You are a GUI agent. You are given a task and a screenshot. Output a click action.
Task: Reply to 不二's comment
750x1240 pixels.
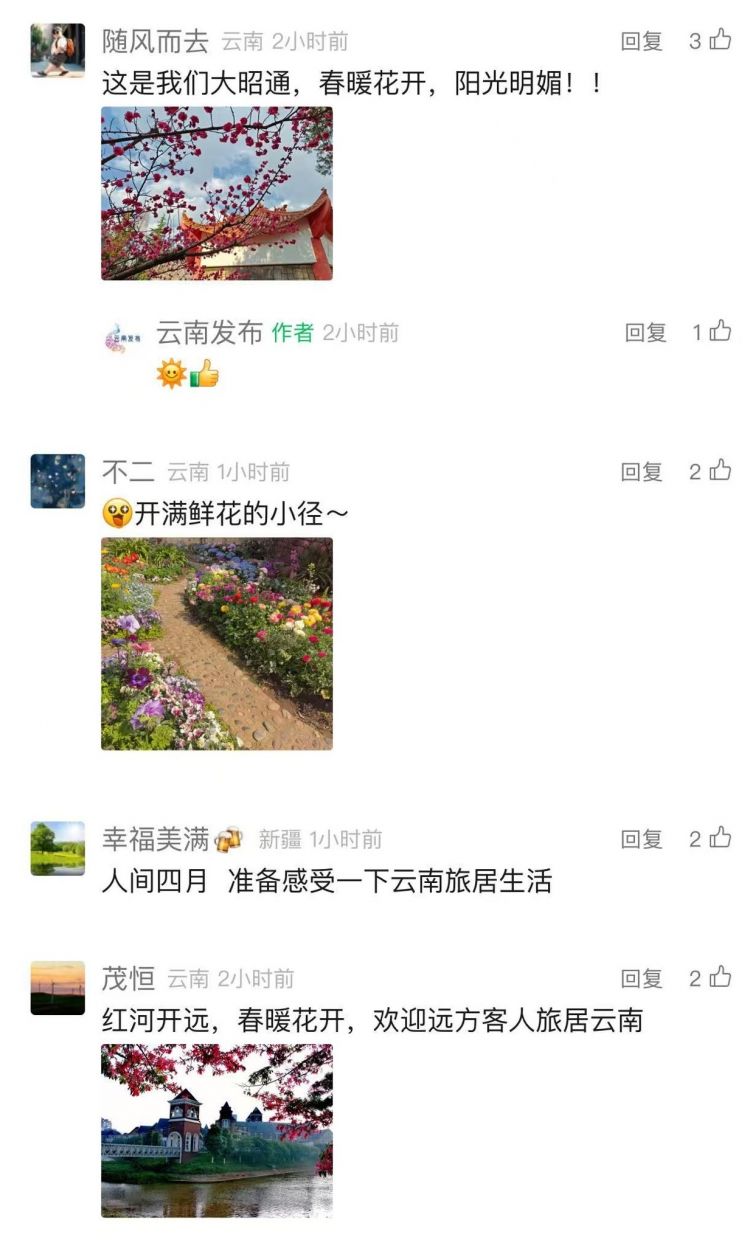[x=641, y=472]
